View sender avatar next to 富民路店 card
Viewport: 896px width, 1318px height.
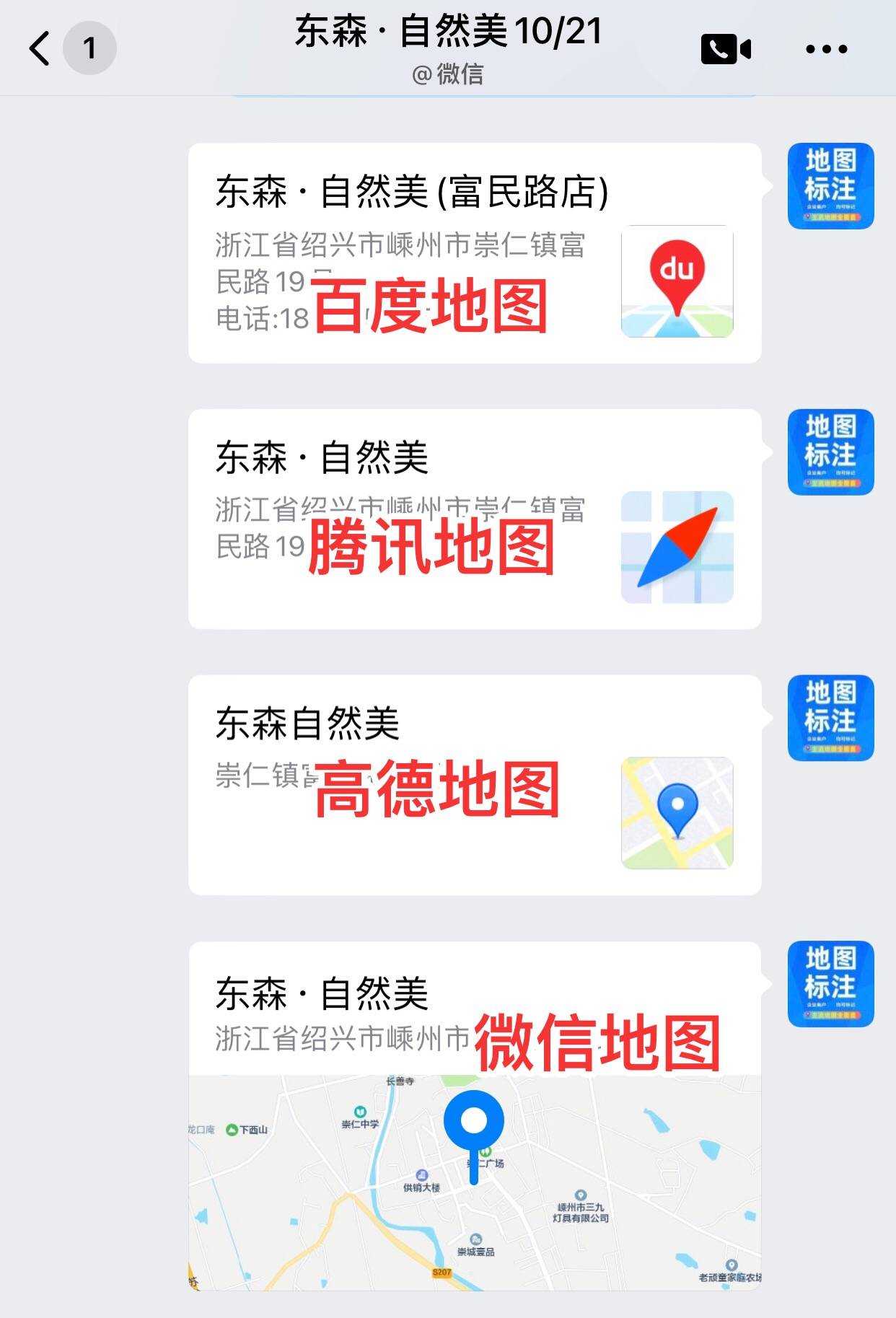[x=830, y=186]
